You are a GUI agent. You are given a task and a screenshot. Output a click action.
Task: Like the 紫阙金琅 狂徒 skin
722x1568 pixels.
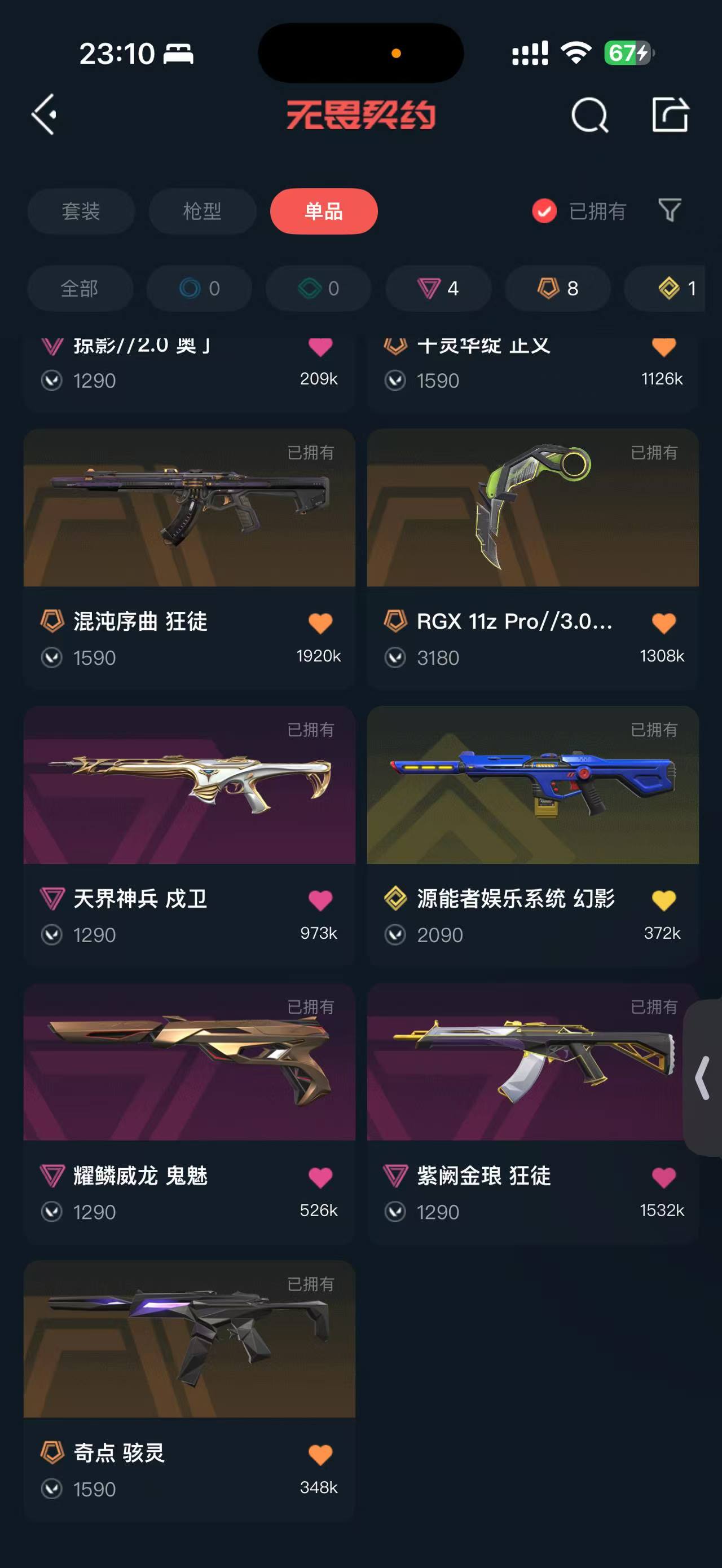click(x=663, y=1177)
